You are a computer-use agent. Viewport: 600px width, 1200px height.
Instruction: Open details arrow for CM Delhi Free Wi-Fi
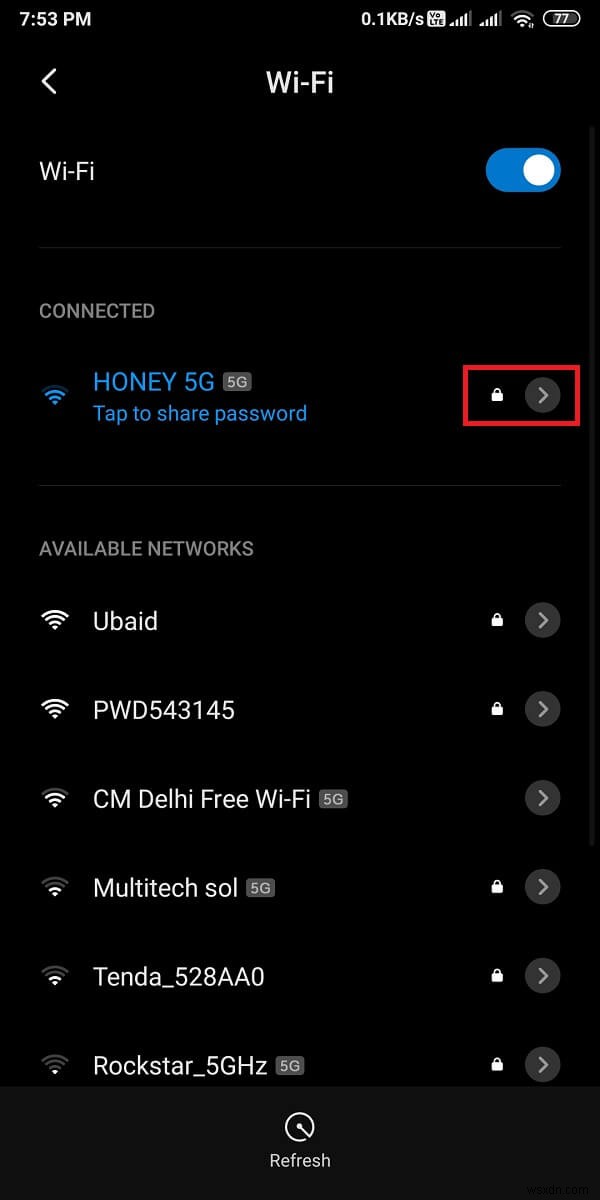(542, 798)
